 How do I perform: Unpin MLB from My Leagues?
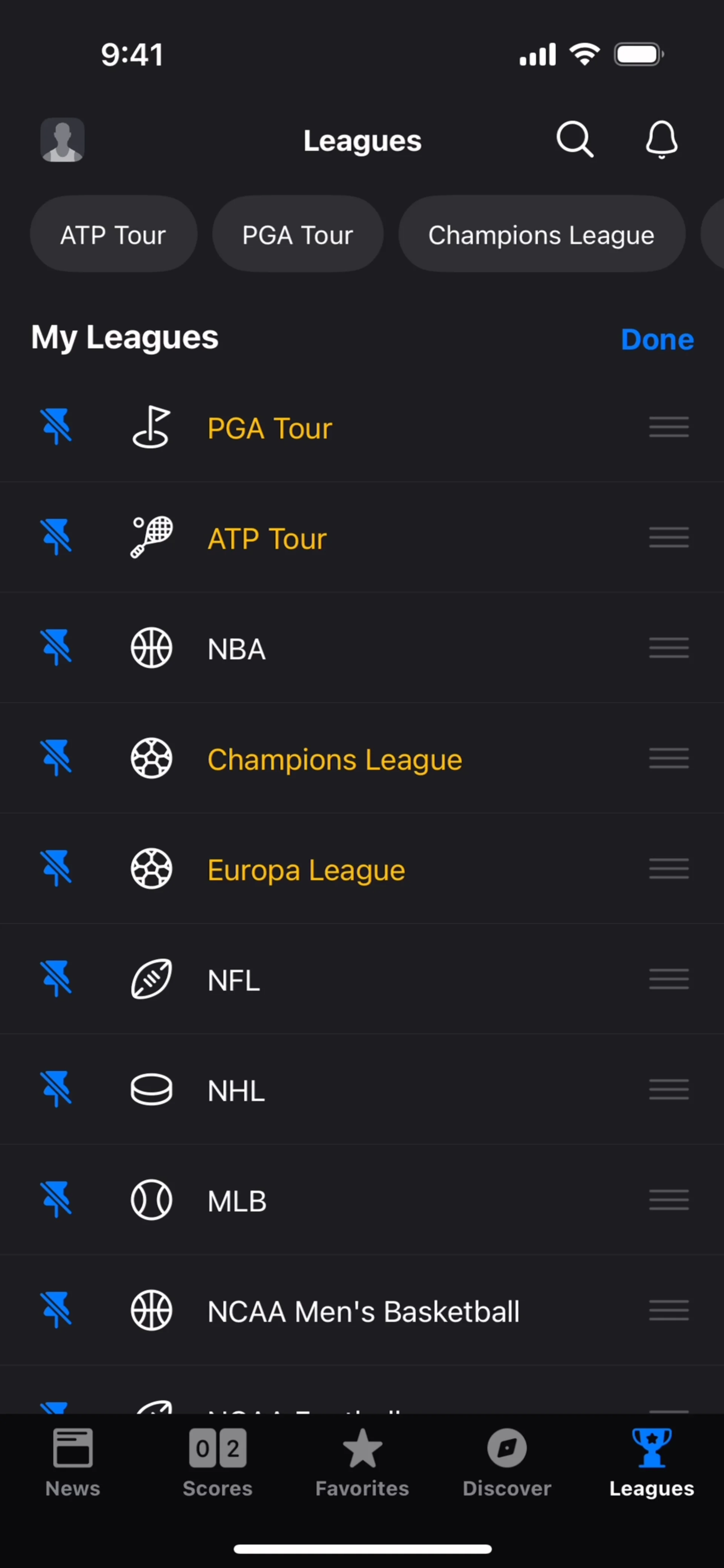pos(56,1199)
